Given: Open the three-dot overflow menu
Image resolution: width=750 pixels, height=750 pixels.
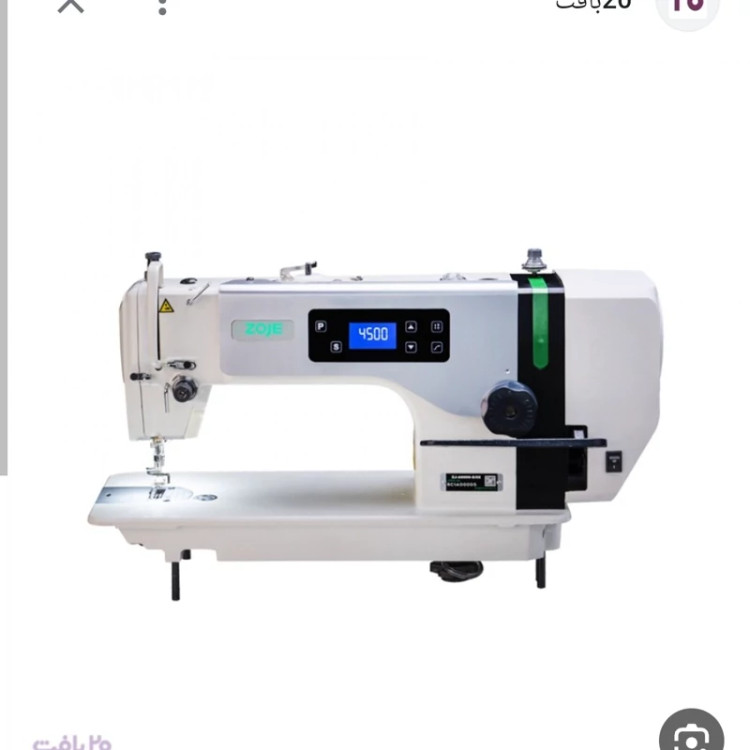Looking at the screenshot, I should (x=163, y=6).
